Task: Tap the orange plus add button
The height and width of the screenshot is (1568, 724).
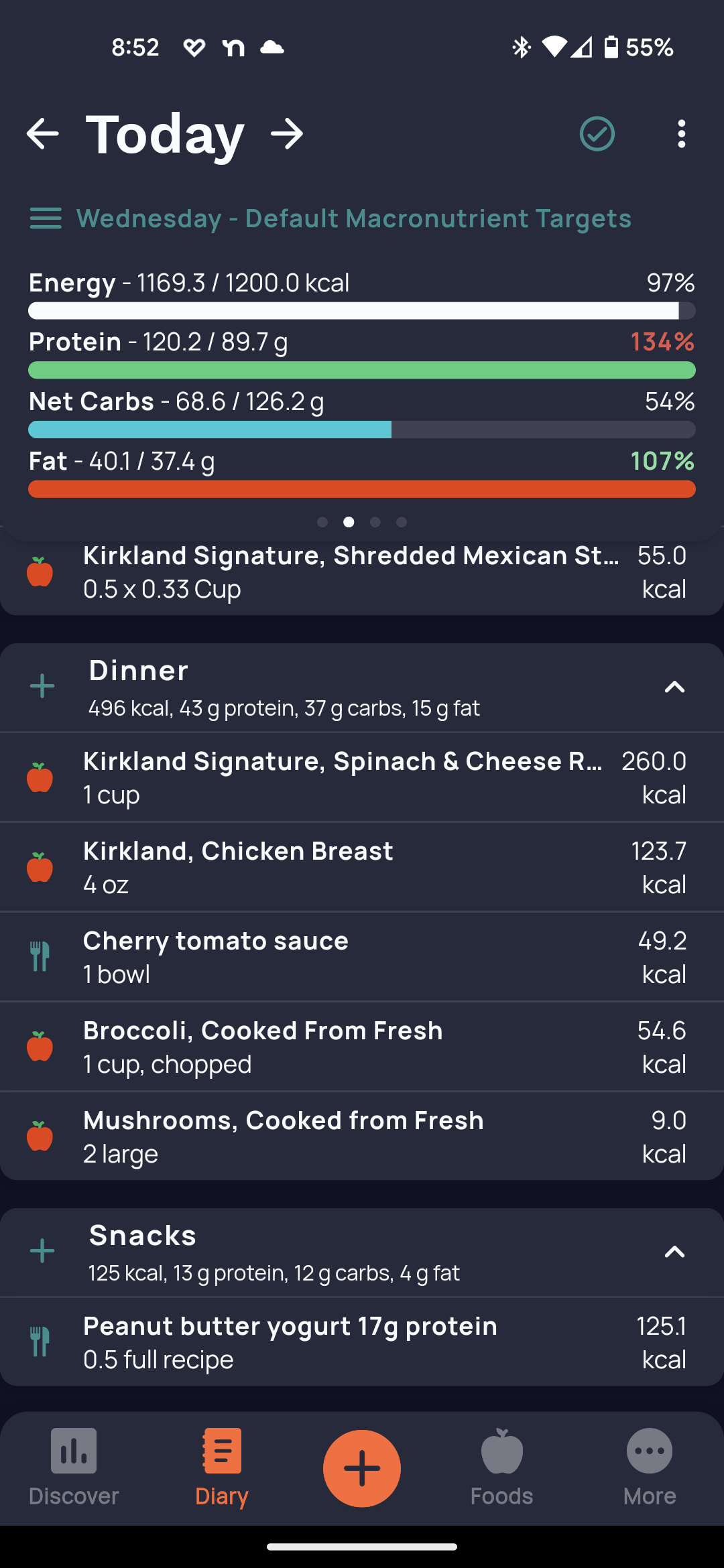Action: [362, 1468]
